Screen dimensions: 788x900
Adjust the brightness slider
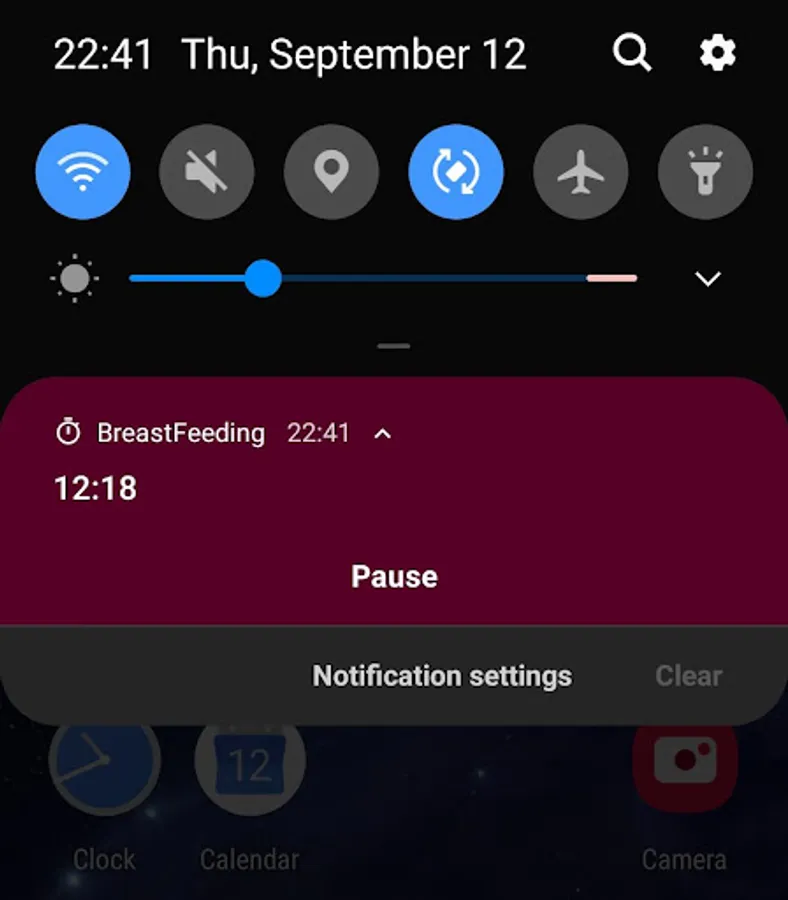[x=265, y=279]
